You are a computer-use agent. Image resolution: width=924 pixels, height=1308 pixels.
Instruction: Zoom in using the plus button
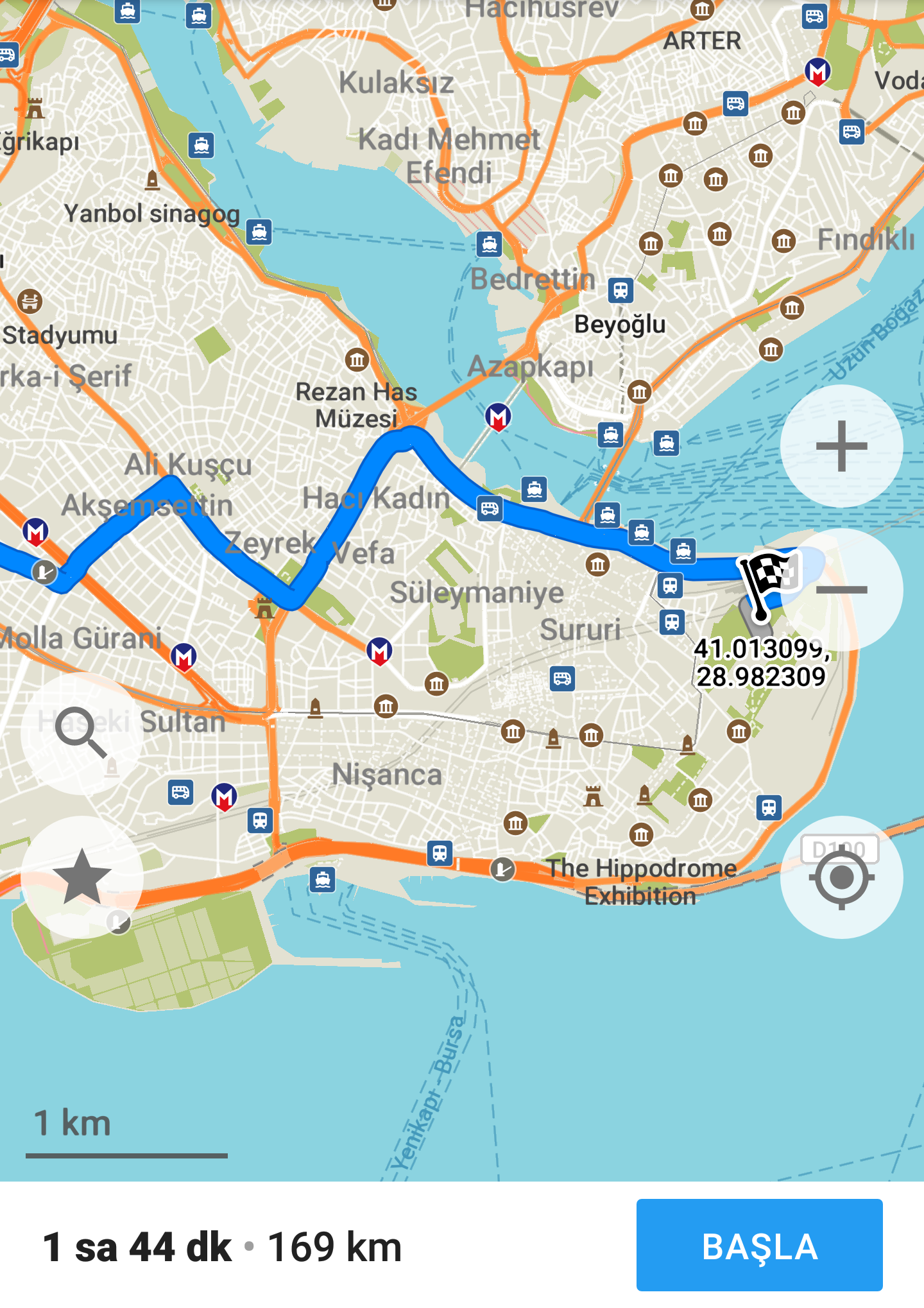click(x=841, y=445)
